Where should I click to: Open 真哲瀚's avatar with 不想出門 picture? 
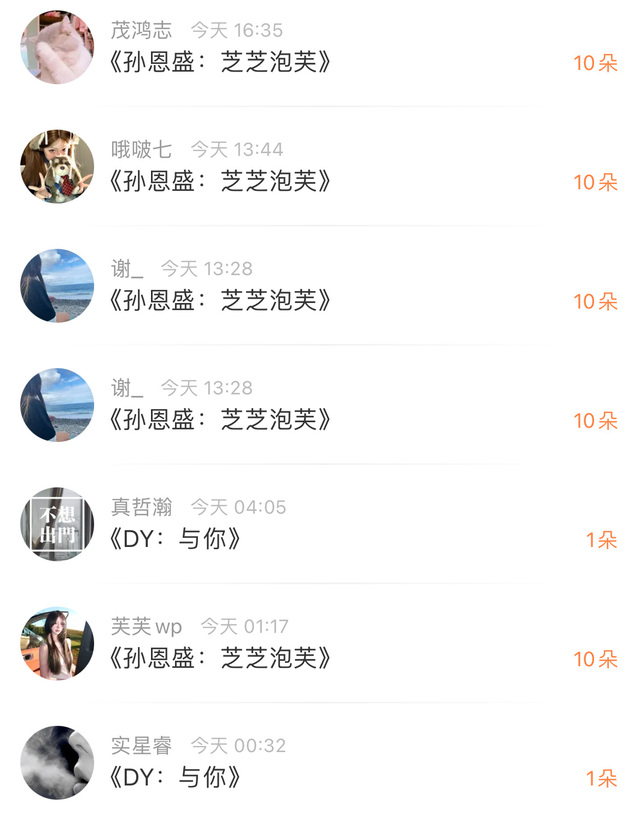[x=57, y=524]
